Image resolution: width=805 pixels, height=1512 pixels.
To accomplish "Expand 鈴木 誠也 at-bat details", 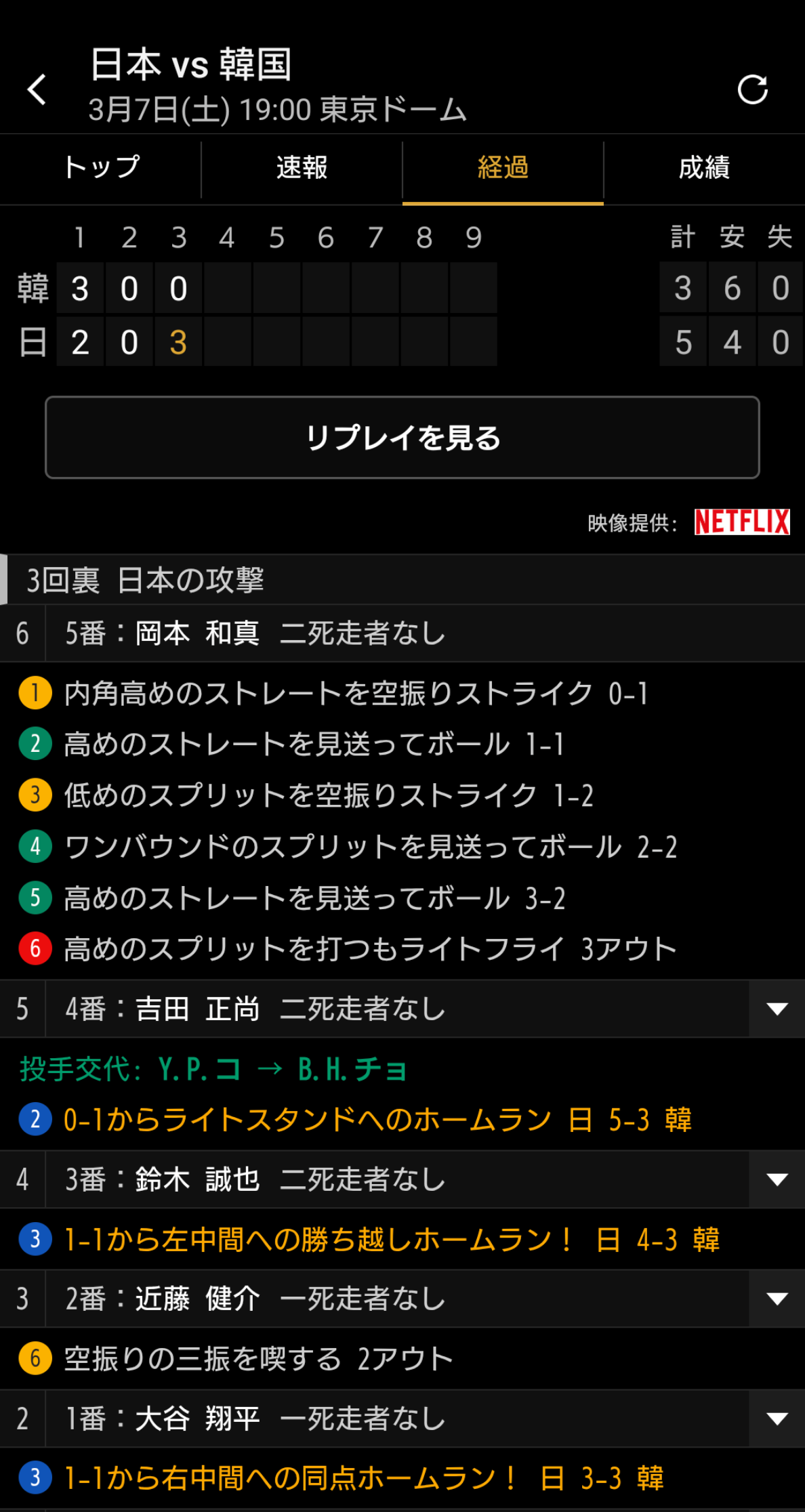I will click(x=777, y=1179).
